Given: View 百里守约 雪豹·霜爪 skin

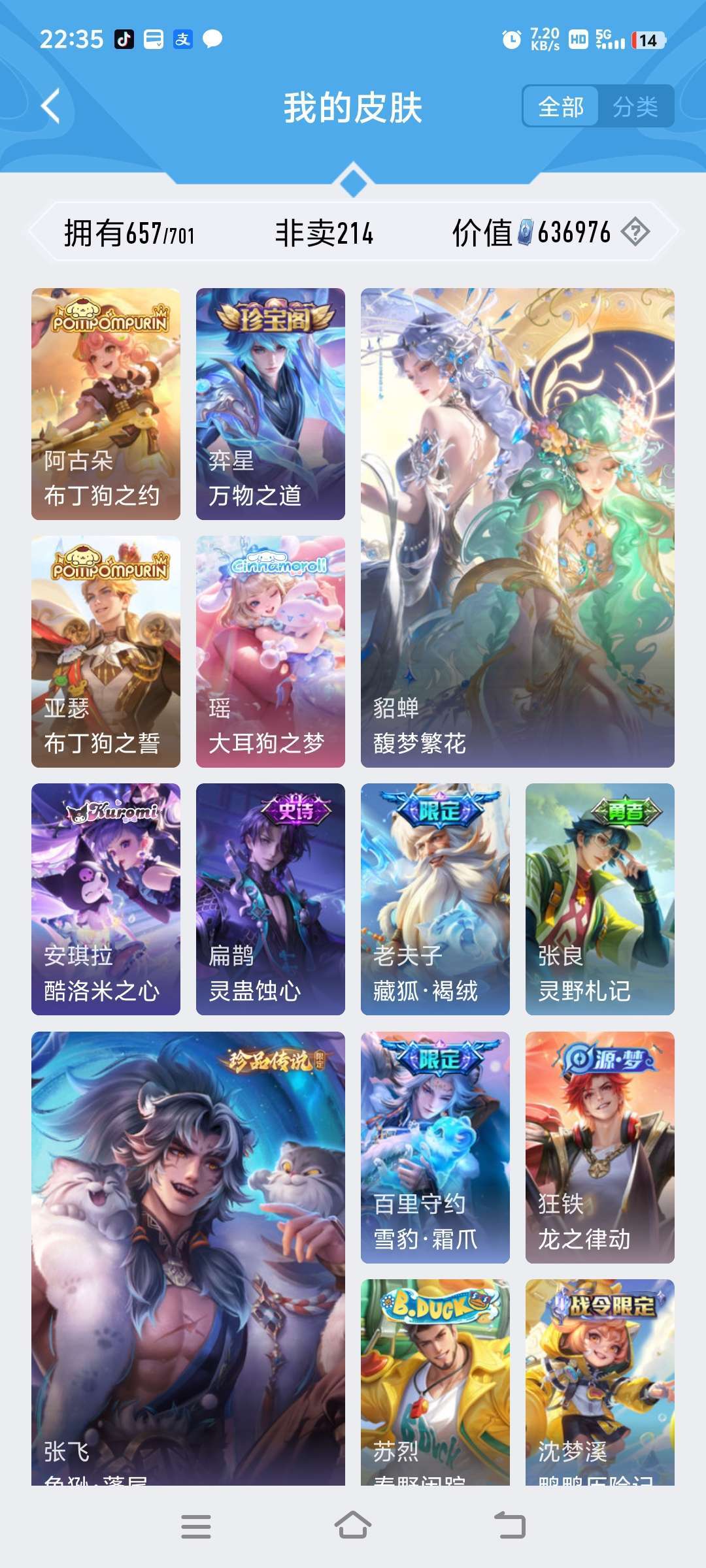Looking at the screenshot, I should 435,1147.
